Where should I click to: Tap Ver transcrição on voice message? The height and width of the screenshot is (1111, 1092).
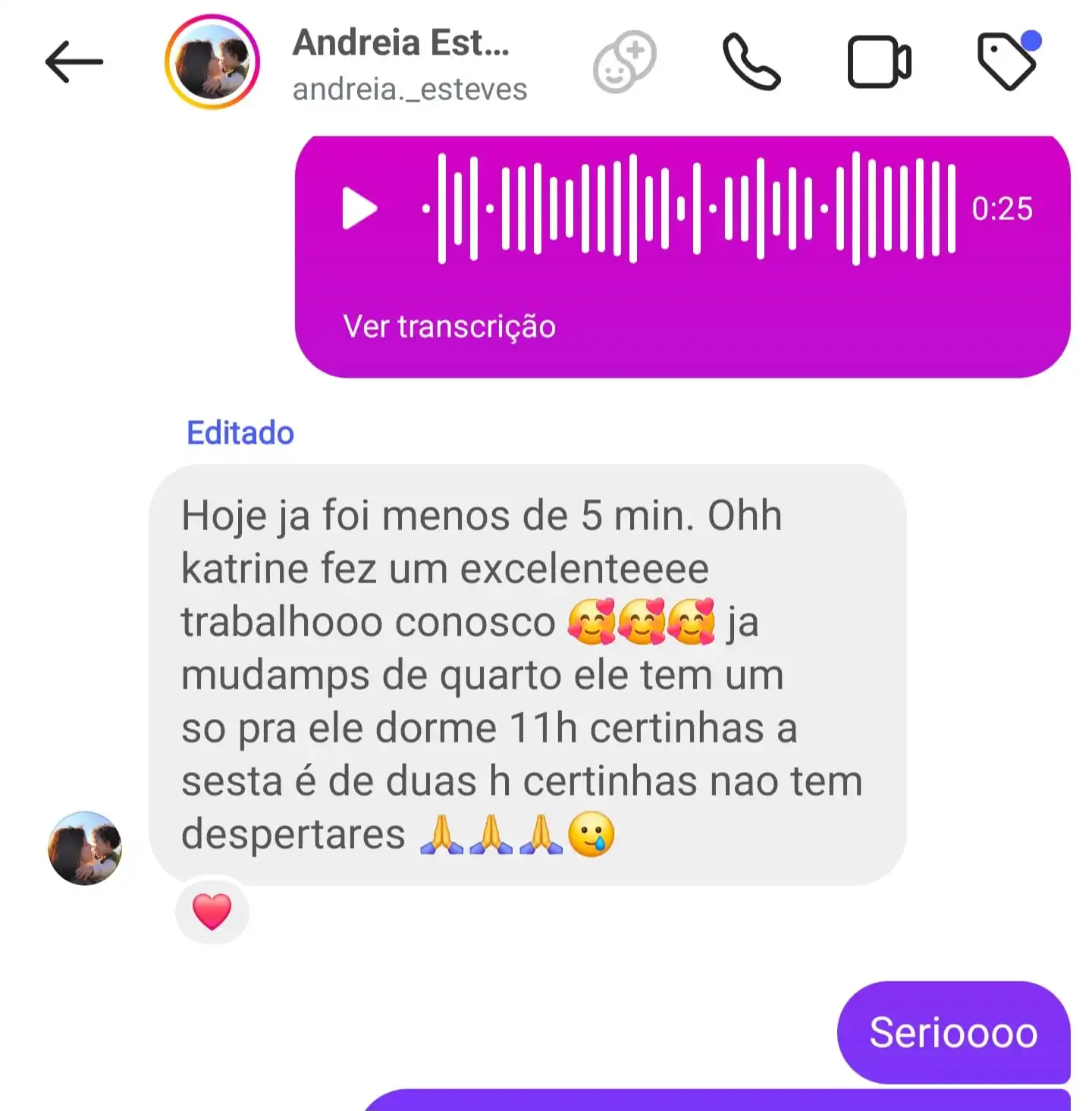coord(449,327)
